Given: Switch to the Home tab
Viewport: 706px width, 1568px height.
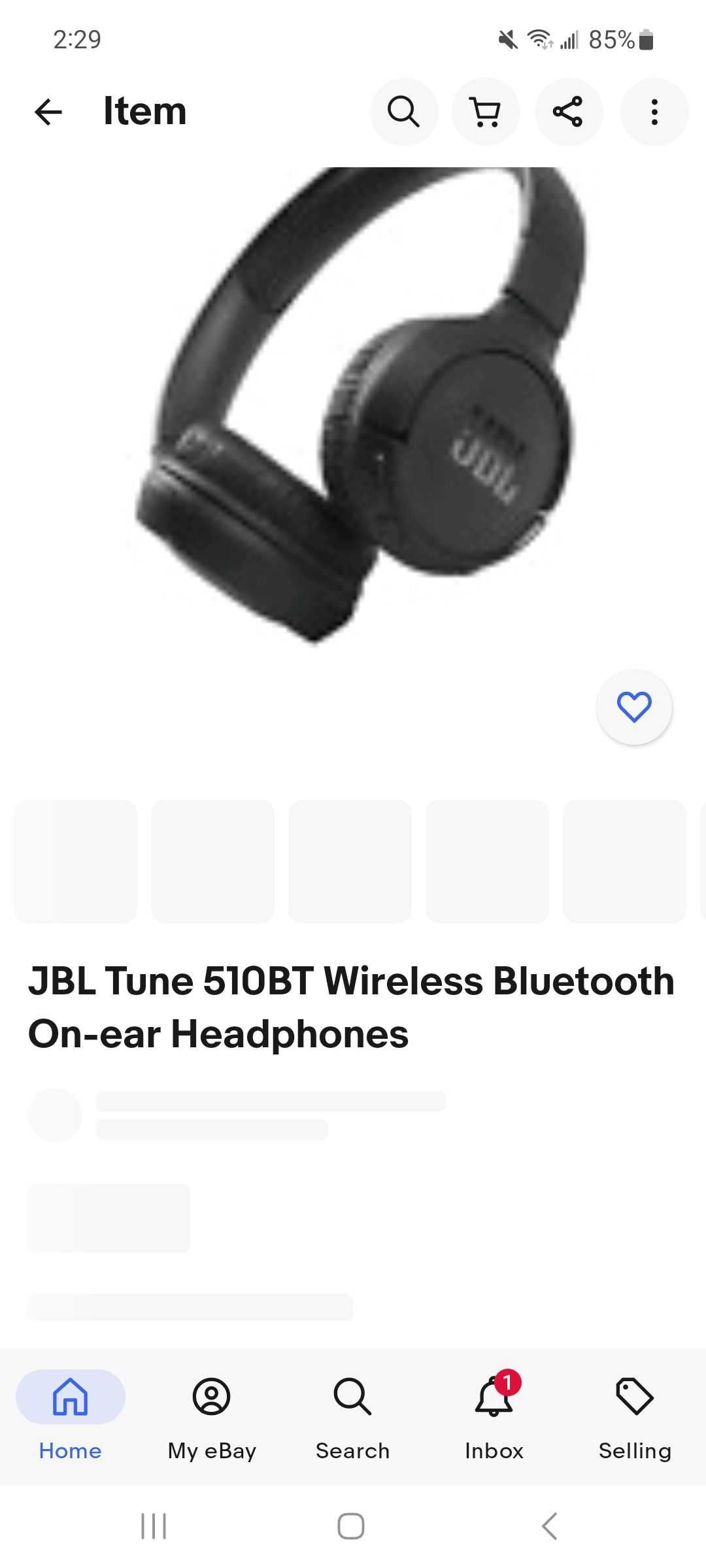Looking at the screenshot, I should point(71,1414).
